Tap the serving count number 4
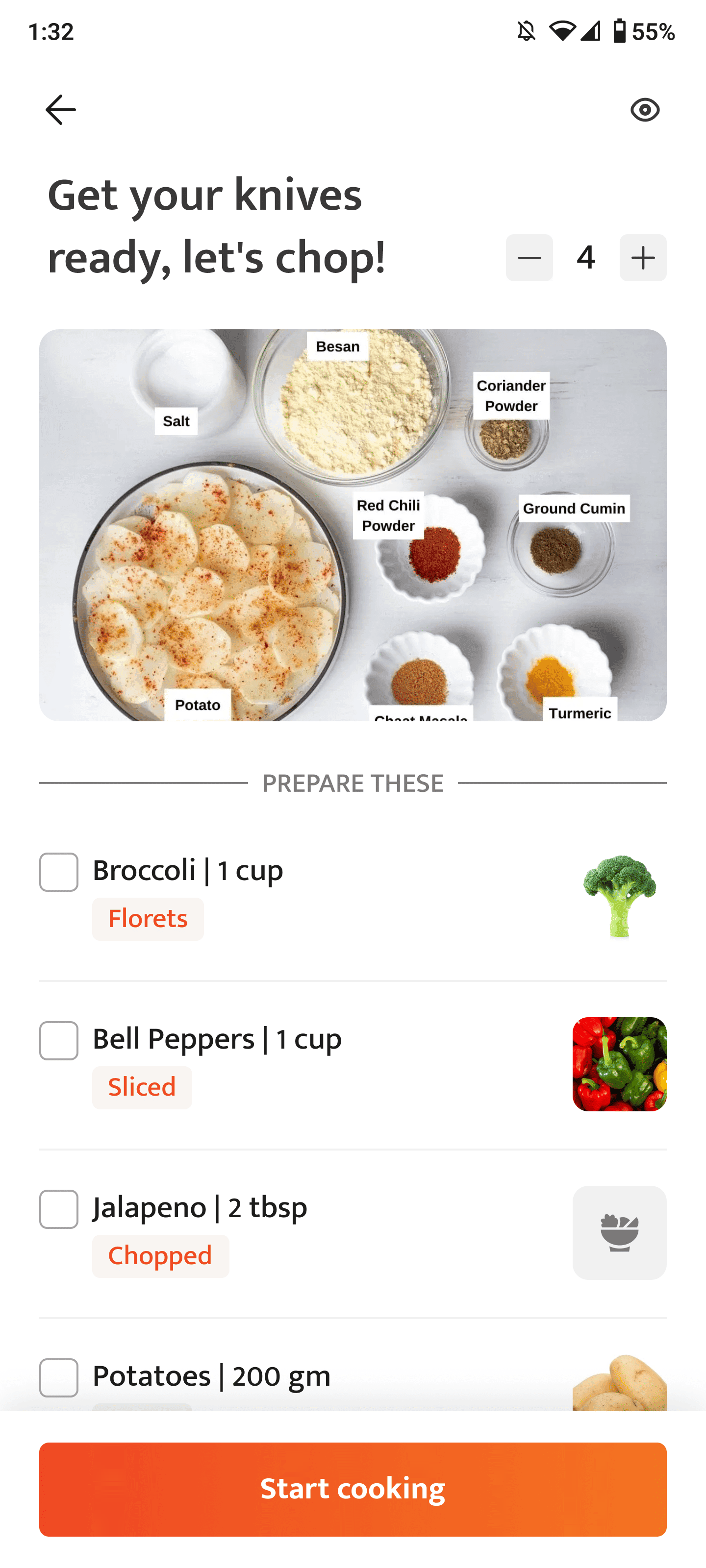Image resolution: width=706 pixels, height=1568 pixels. (x=585, y=258)
